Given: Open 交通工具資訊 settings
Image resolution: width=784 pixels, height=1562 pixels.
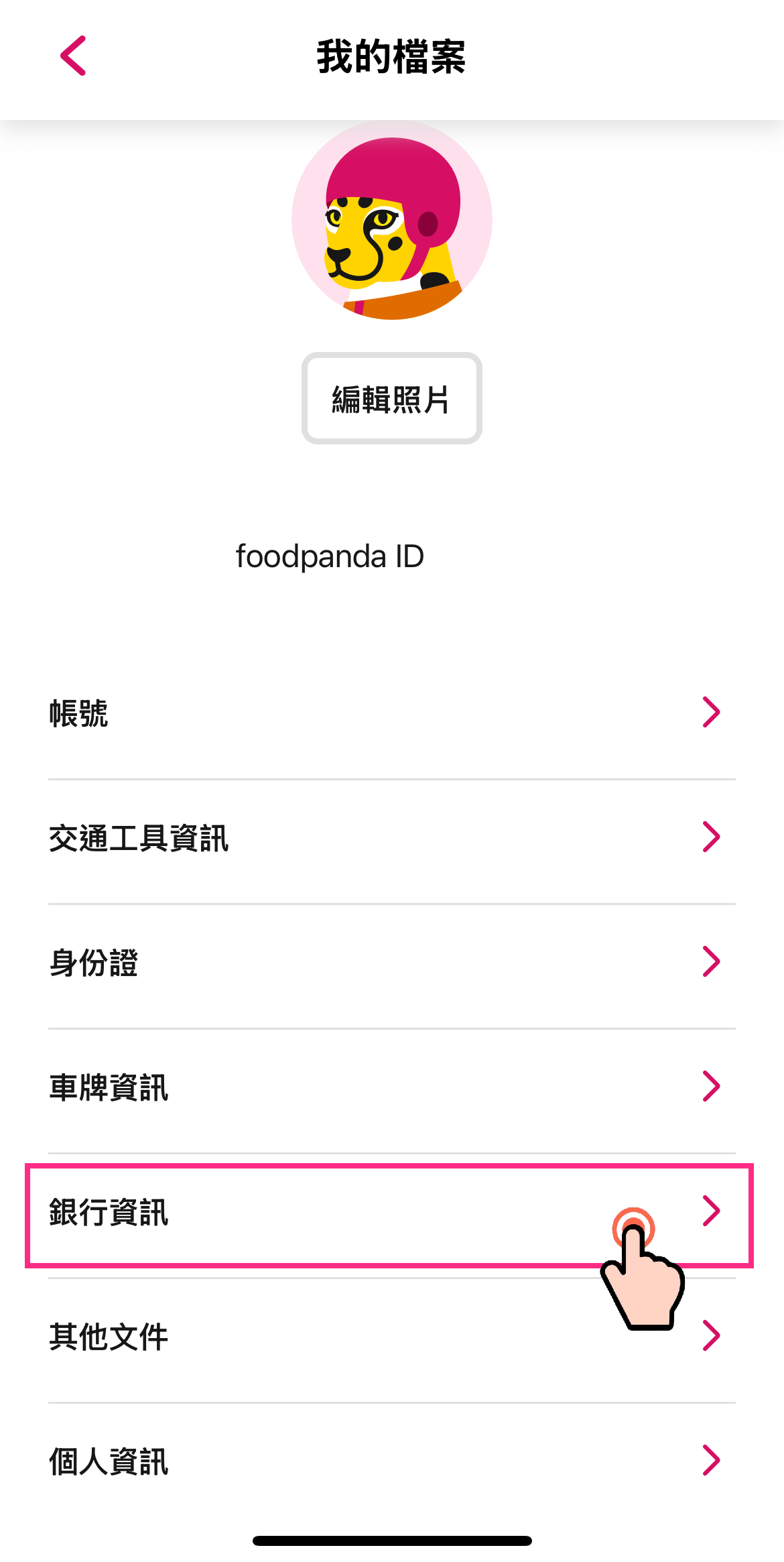Looking at the screenshot, I should point(391,838).
